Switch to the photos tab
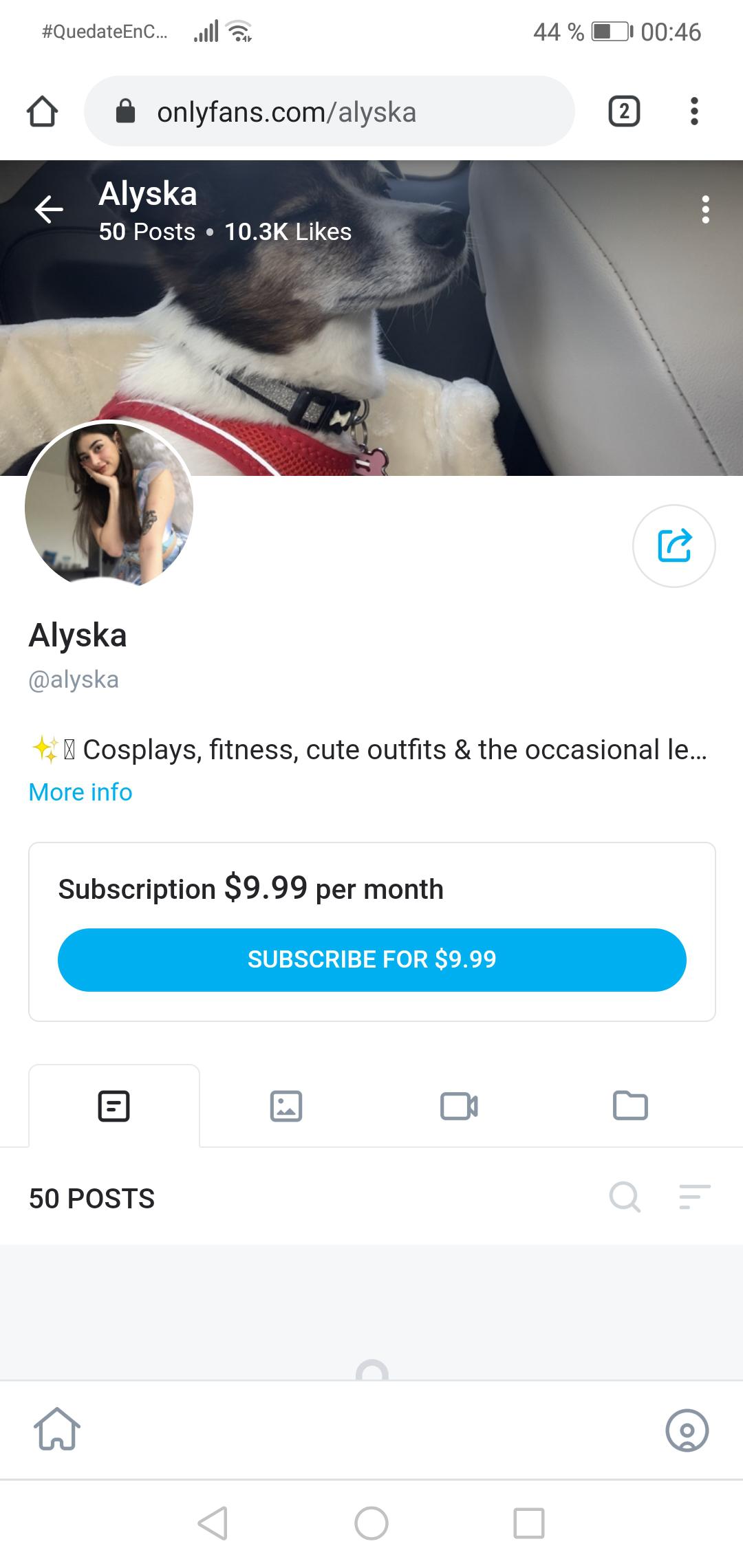This screenshot has height=1568, width=743. point(286,1107)
